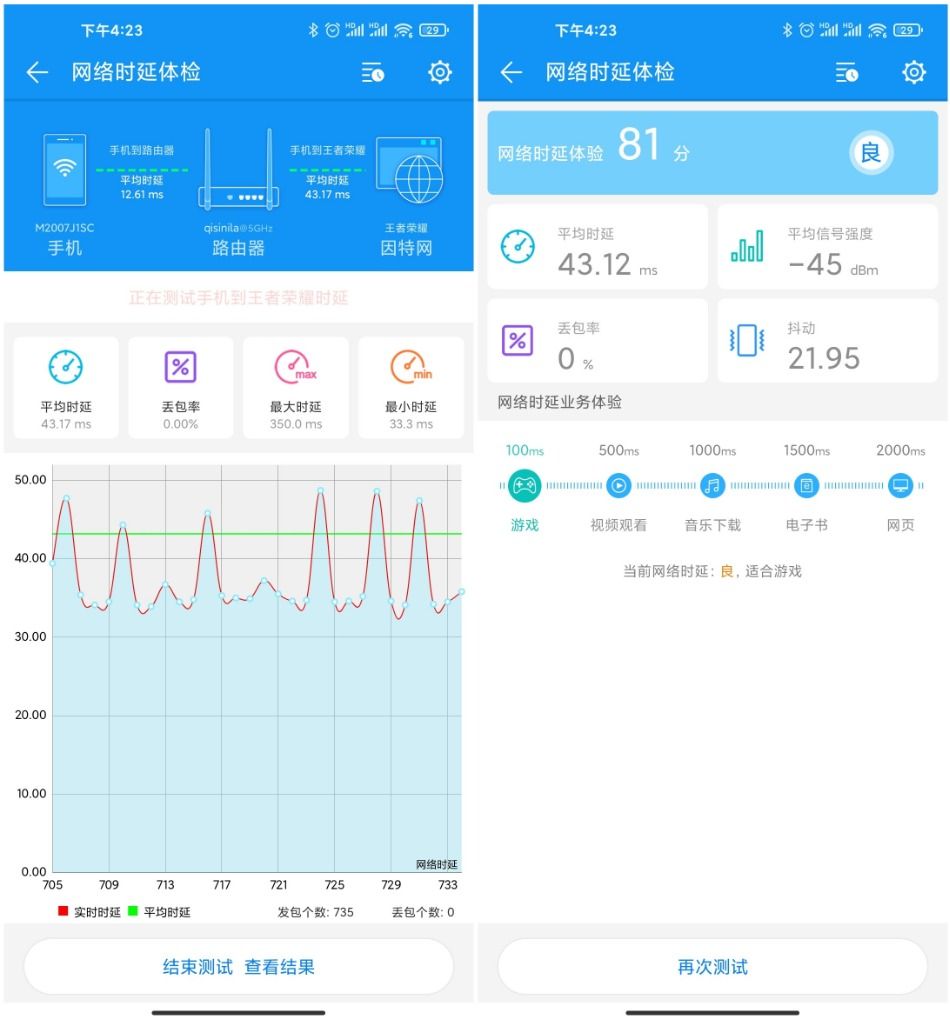Tap 结束测试 to end the test
The height and width of the screenshot is (1026, 950).
point(197,967)
